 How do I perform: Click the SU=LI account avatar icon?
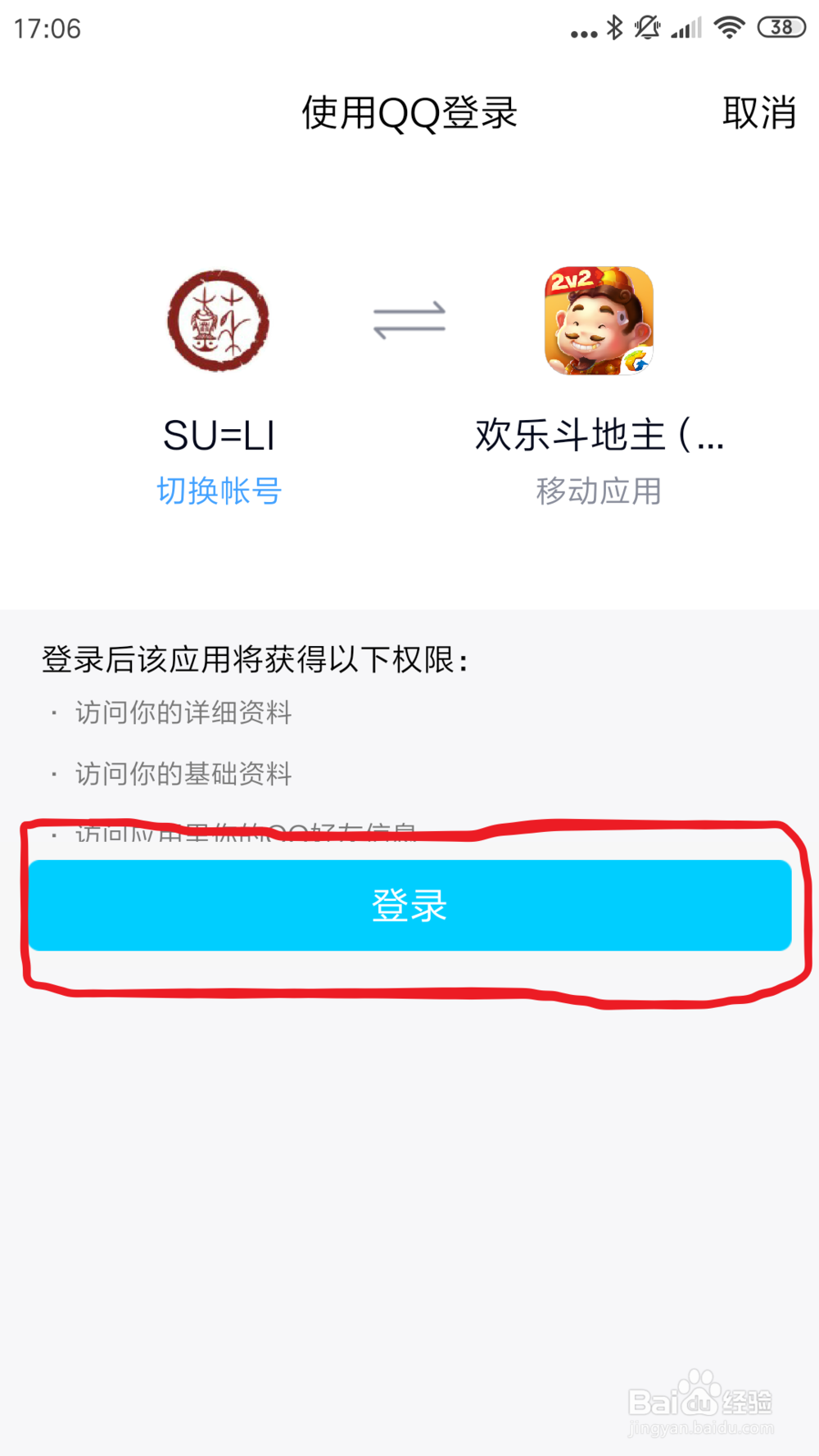click(219, 323)
